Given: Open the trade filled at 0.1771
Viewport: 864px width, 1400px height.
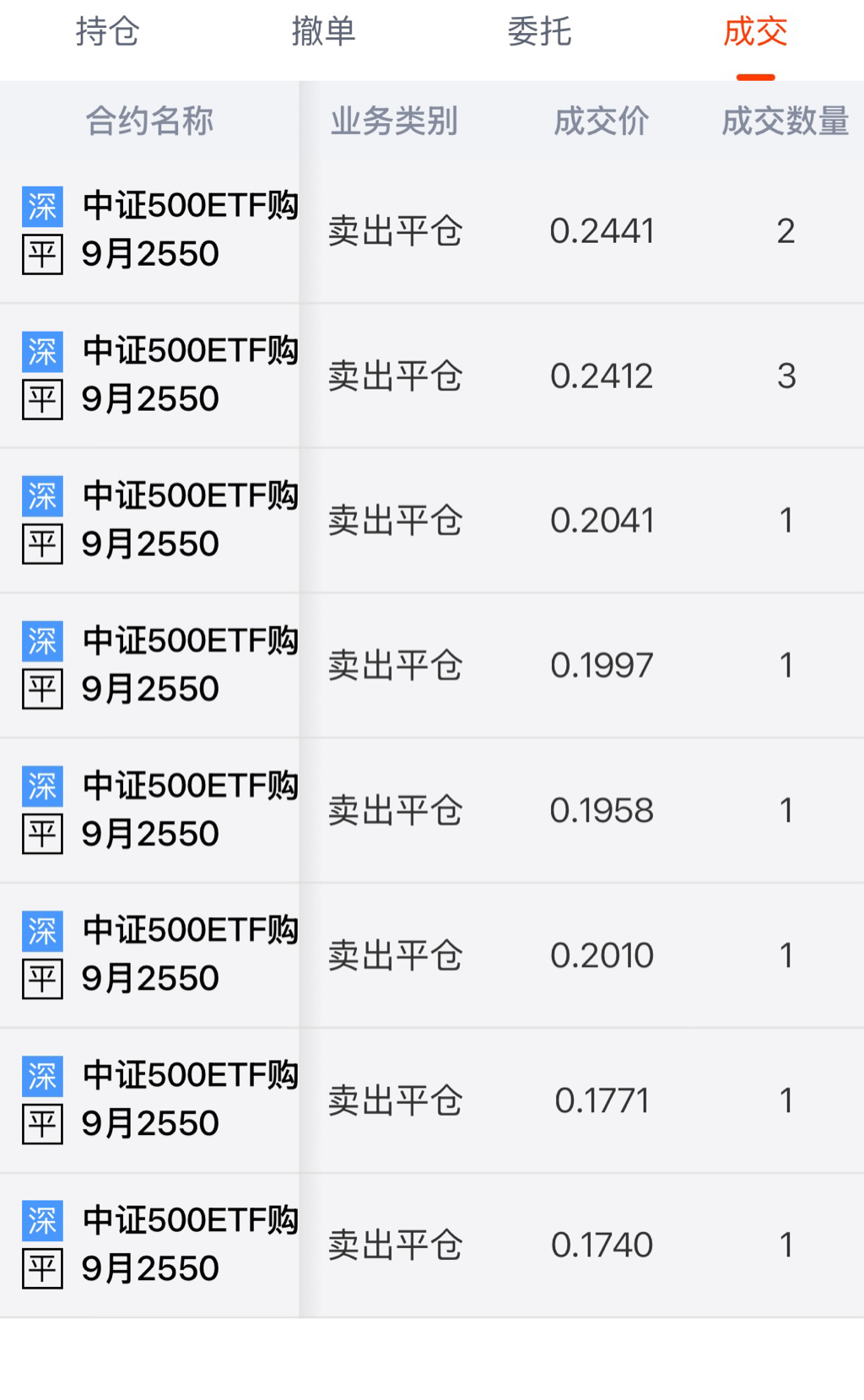Looking at the screenshot, I should pyautogui.click(x=601, y=1100).
